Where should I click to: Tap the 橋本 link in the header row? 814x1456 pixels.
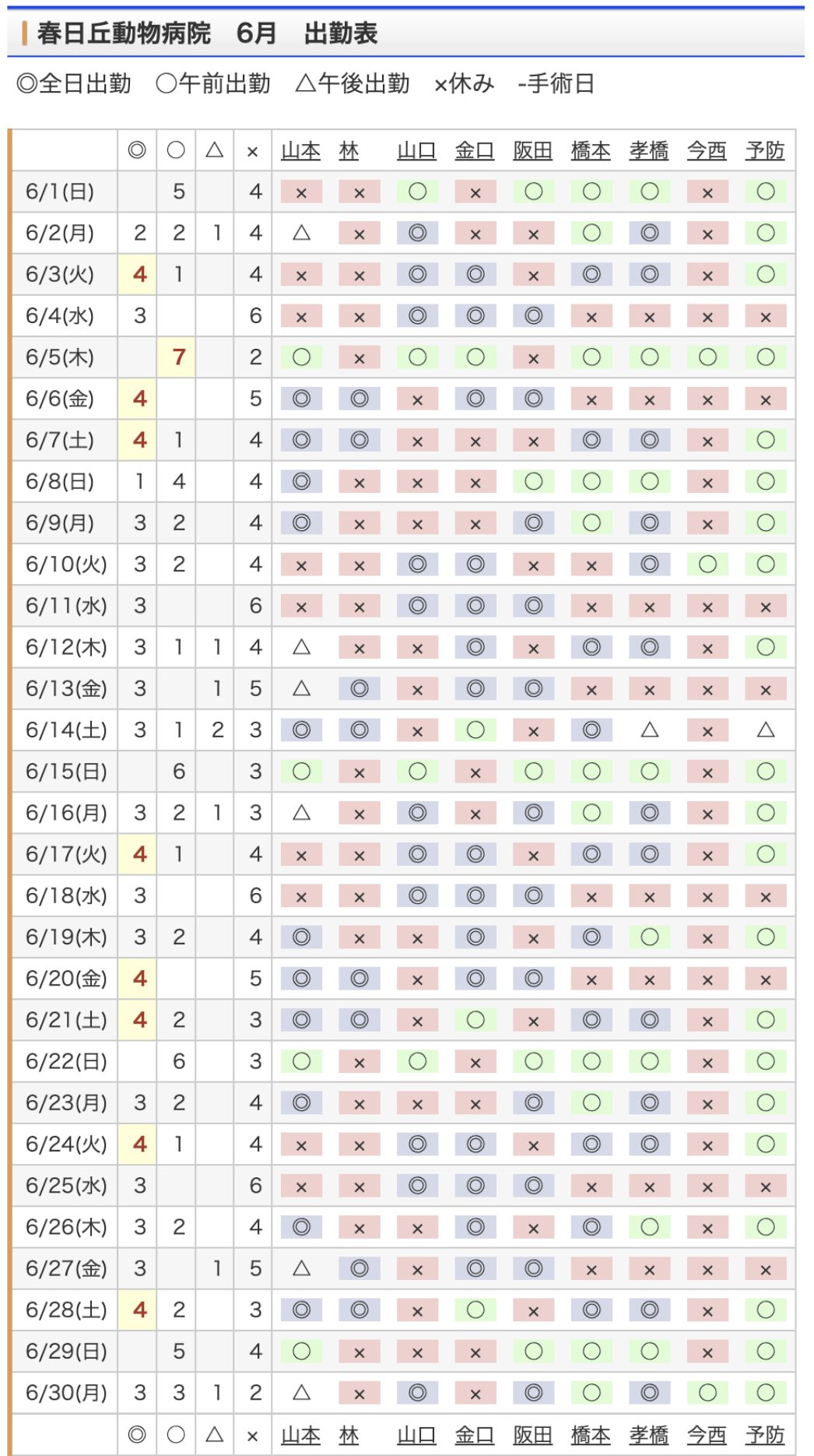591,150
